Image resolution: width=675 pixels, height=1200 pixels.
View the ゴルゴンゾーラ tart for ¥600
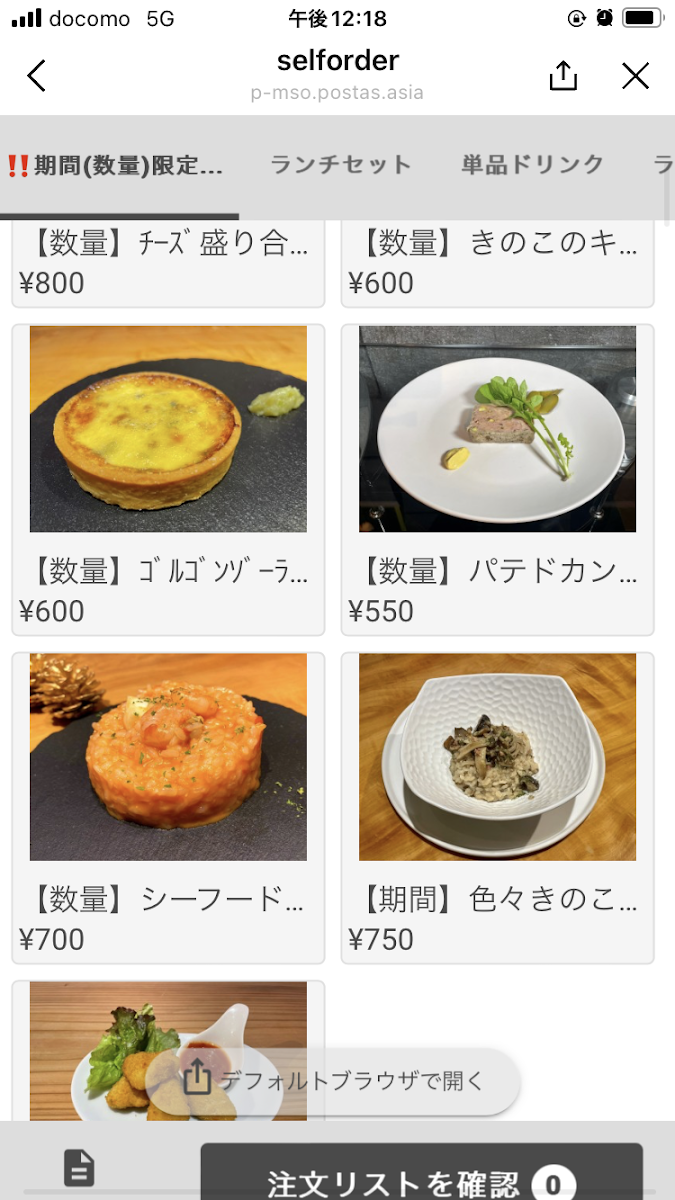pos(168,480)
